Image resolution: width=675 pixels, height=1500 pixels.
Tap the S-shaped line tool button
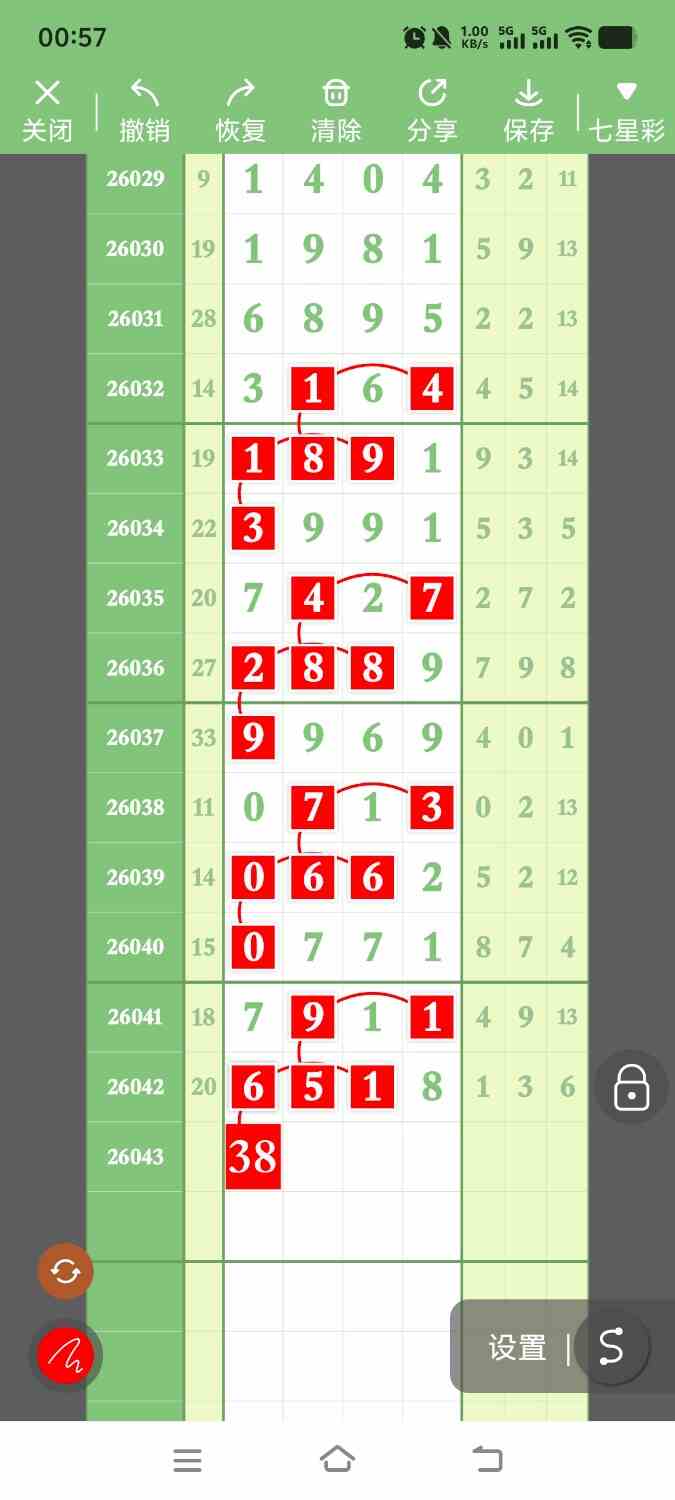click(x=611, y=1347)
